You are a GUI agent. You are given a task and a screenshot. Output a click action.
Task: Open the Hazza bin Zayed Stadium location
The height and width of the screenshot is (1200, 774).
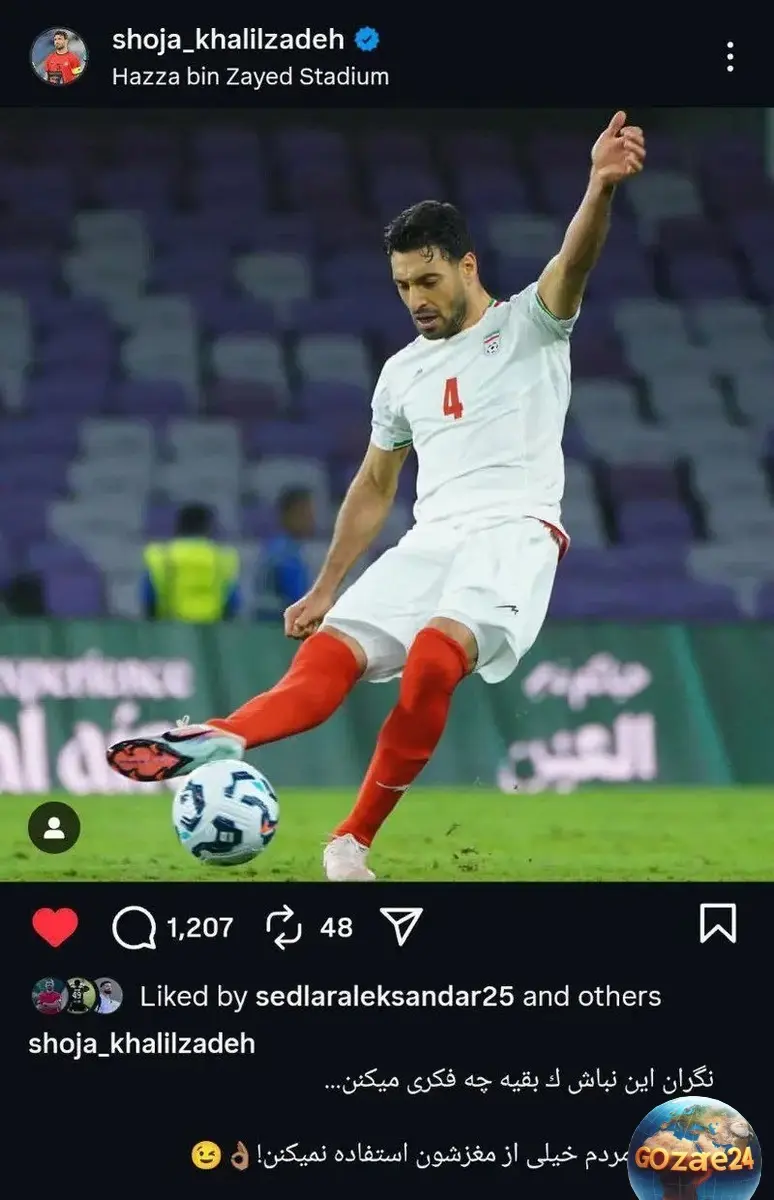250,76
